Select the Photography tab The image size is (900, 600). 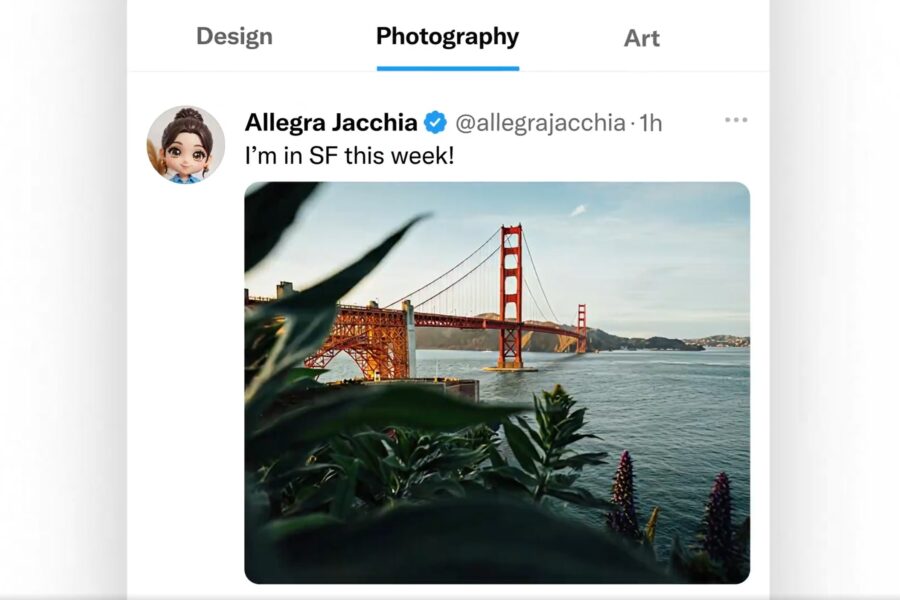447,37
